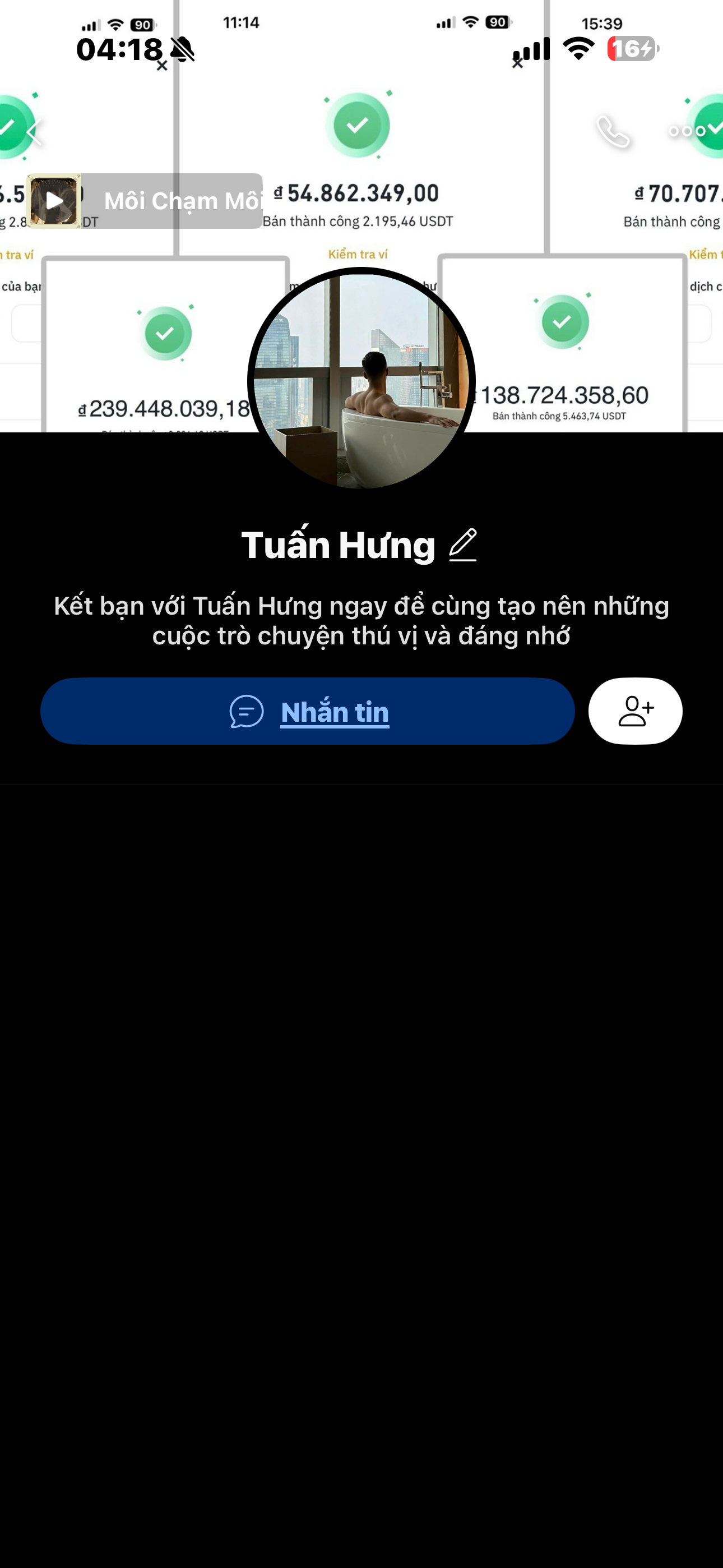Open the three-dot more options menu
This screenshot has height=1568, width=723.
pyautogui.click(x=687, y=131)
